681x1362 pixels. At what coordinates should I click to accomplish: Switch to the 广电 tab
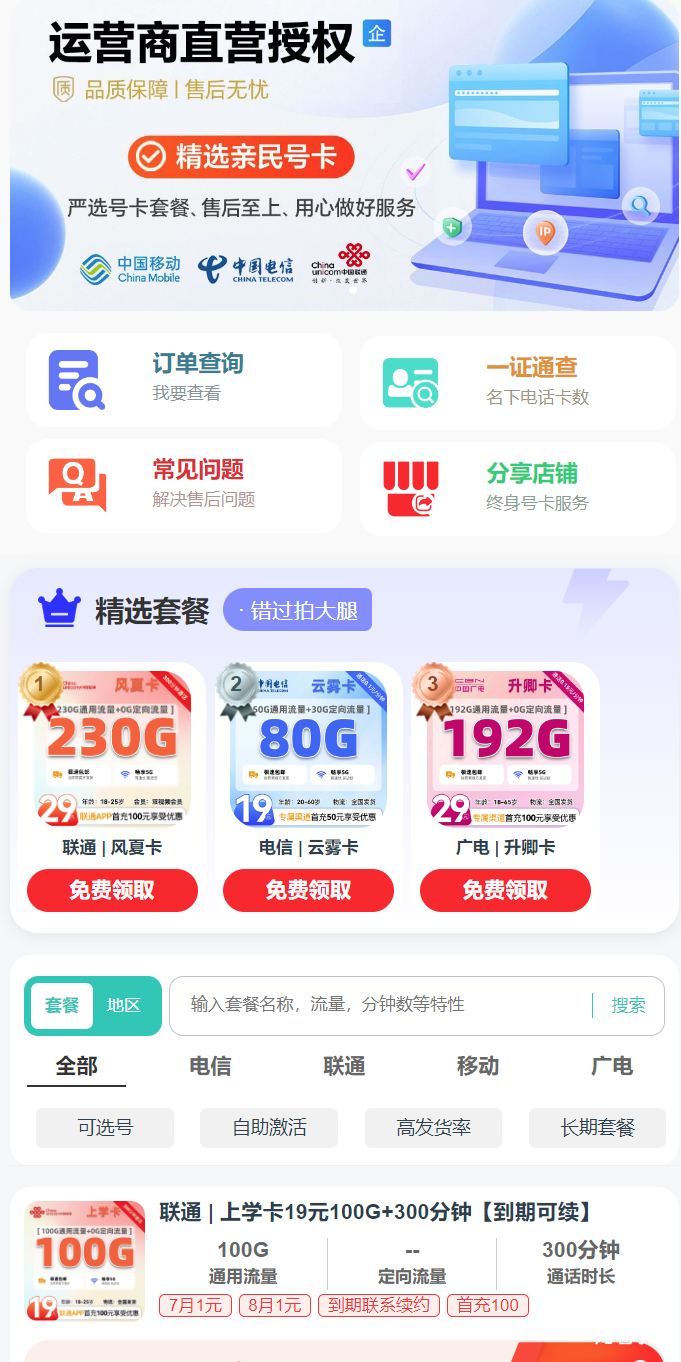pyautogui.click(x=611, y=1066)
